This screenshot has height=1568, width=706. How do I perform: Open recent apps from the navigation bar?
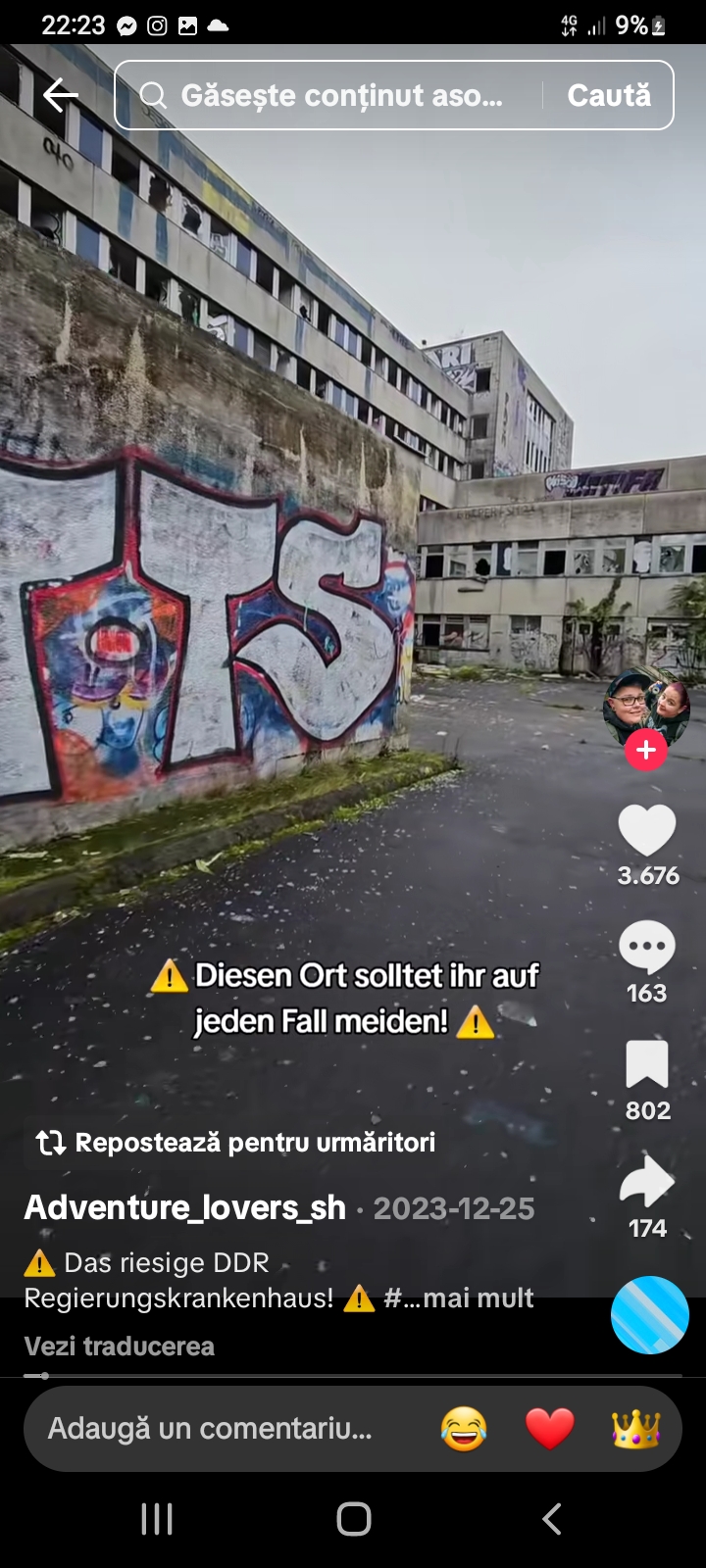tap(157, 1519)
